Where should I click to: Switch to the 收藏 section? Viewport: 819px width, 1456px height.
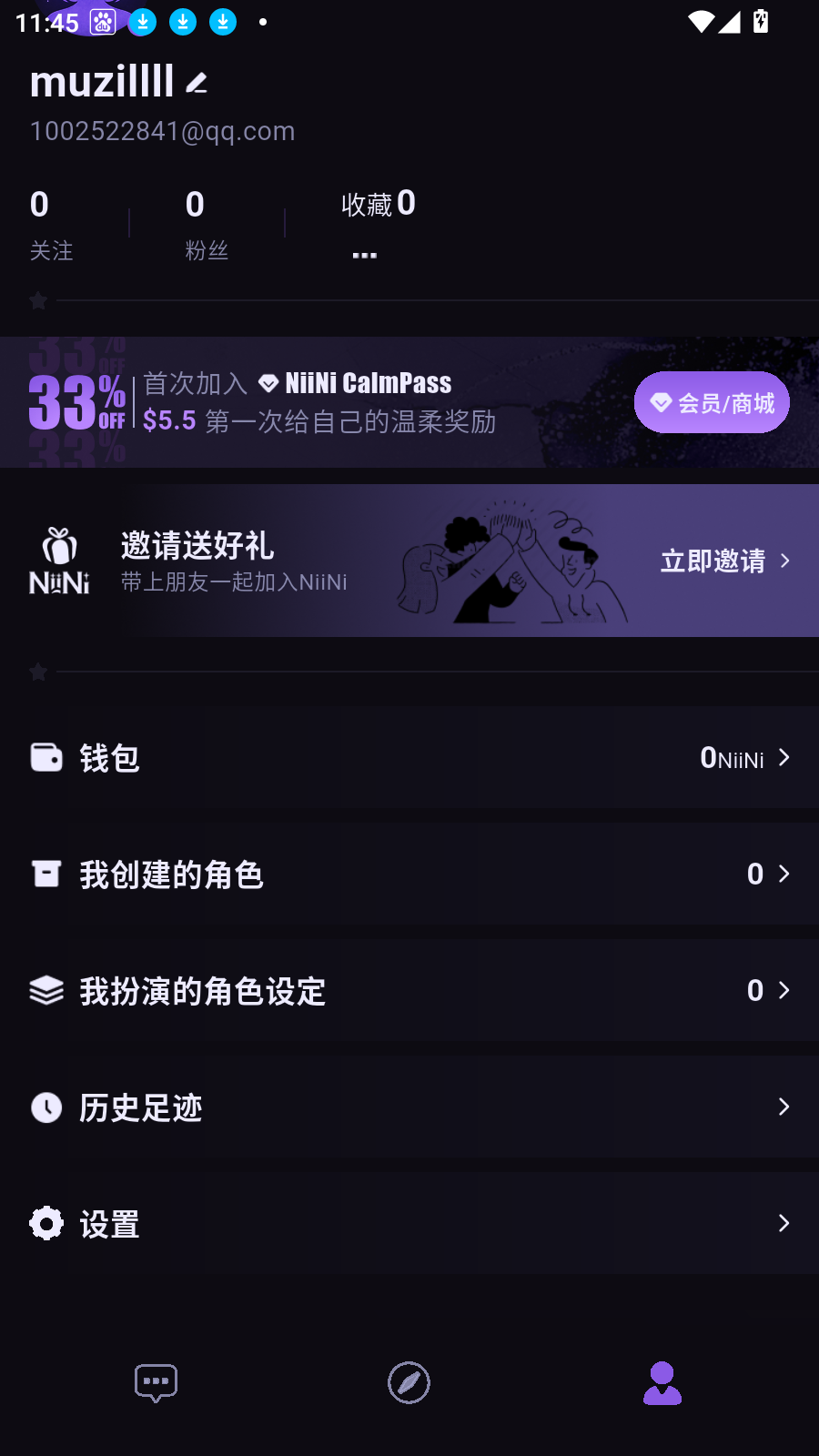pos(377,204)
